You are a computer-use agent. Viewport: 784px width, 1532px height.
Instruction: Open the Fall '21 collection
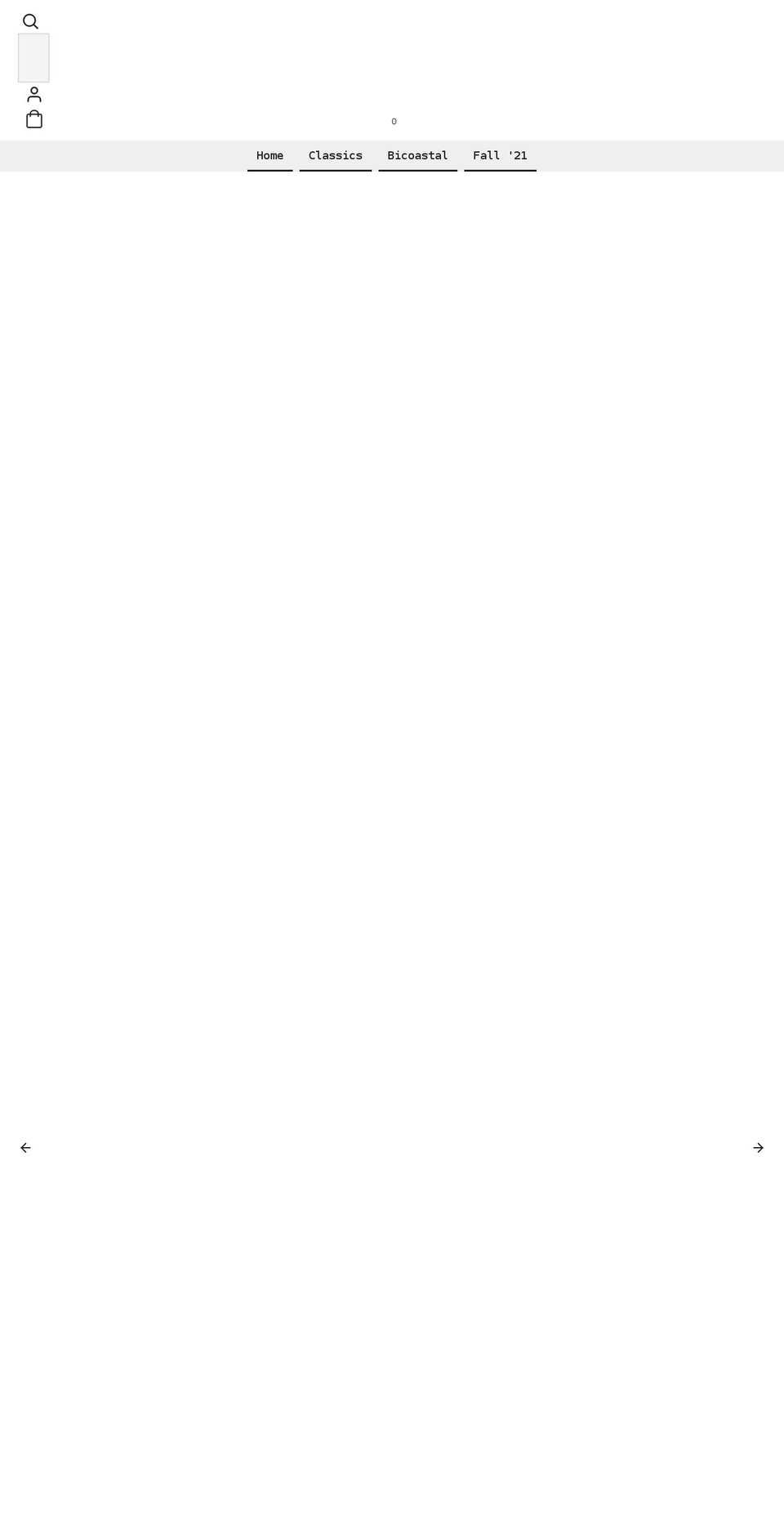(500, 155)
